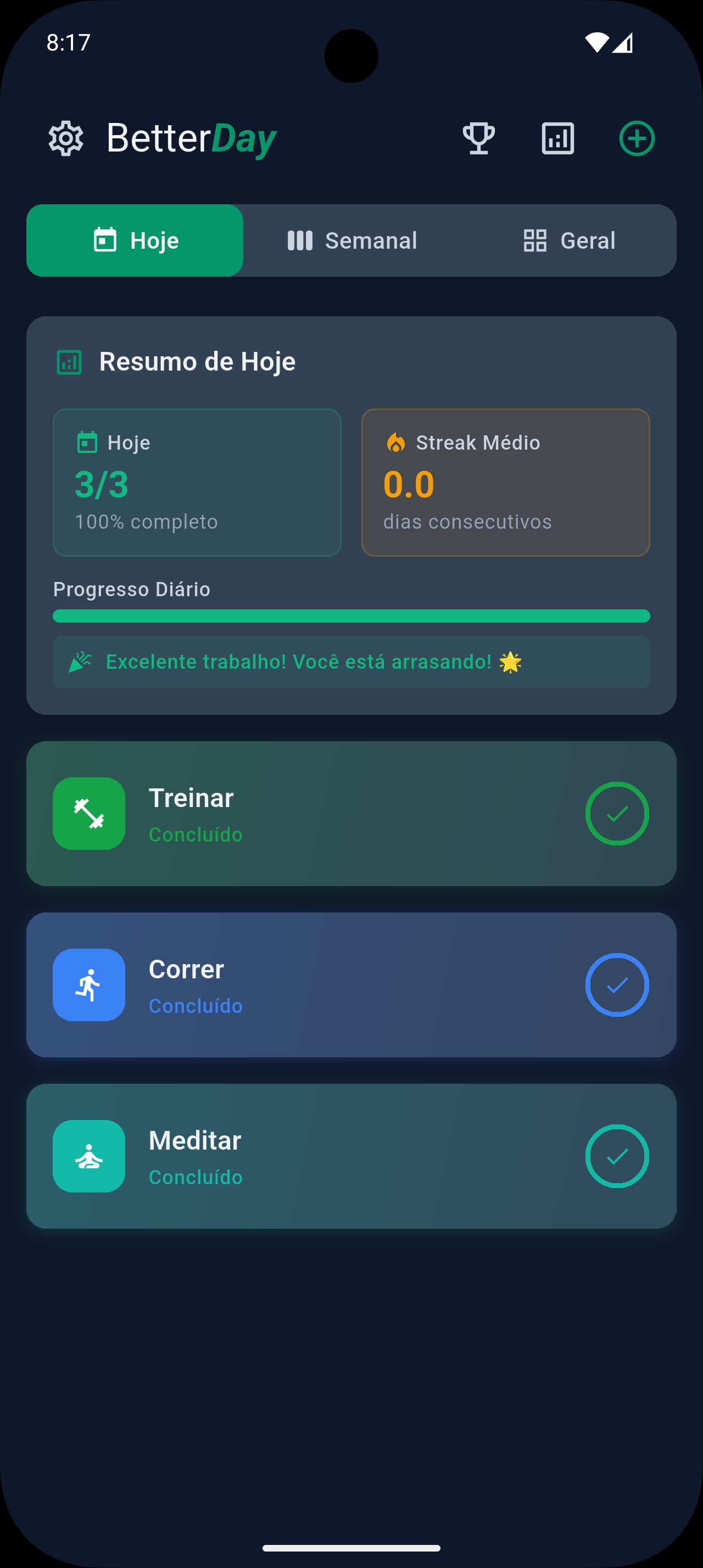The width and height of the screenshot is (703, 1568).
Task: Tap the Progresso Diário progress bar
Action: (352, 616)
